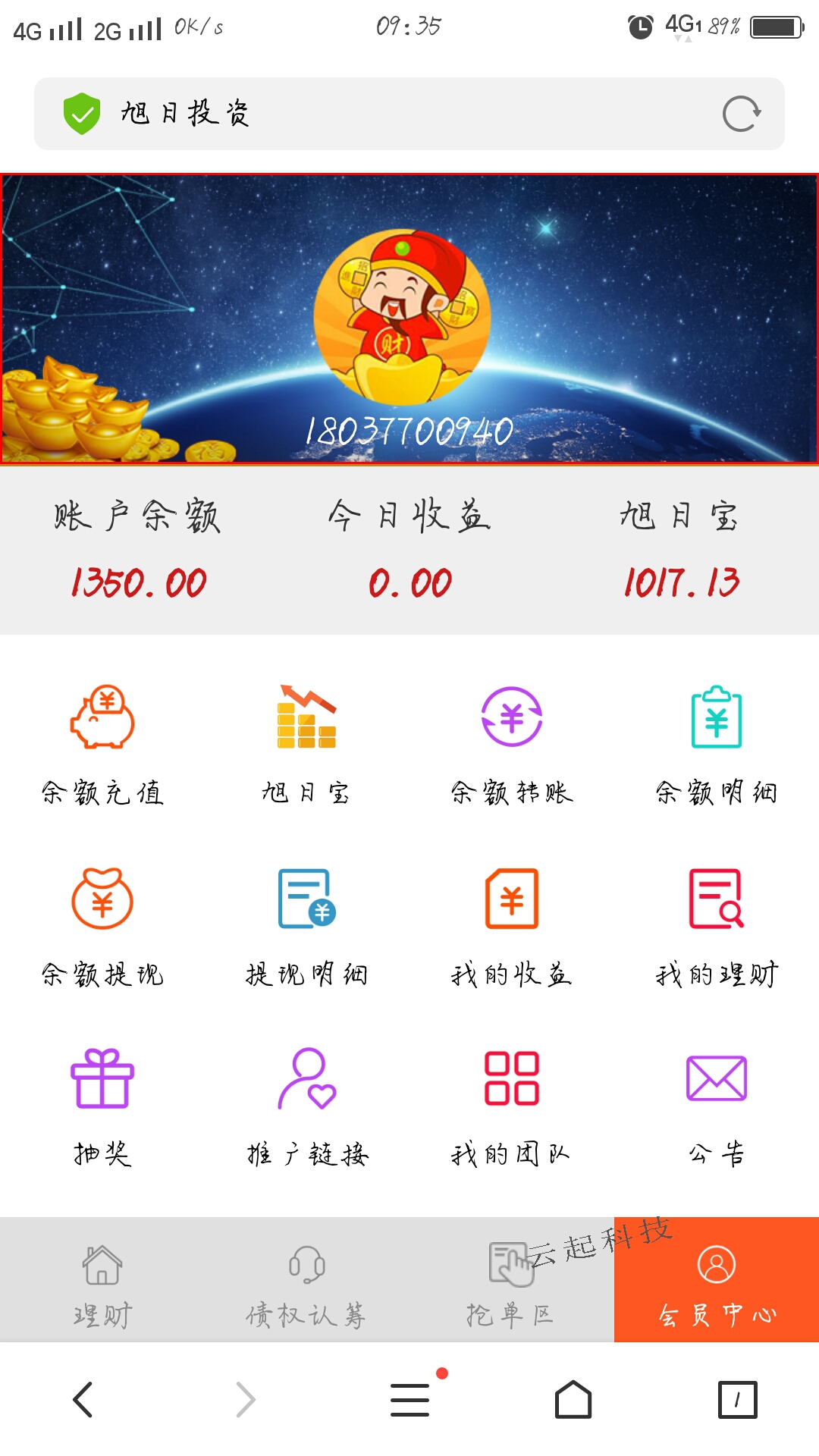
Task: View 余额明细 balance details
Action: (717, 739)
